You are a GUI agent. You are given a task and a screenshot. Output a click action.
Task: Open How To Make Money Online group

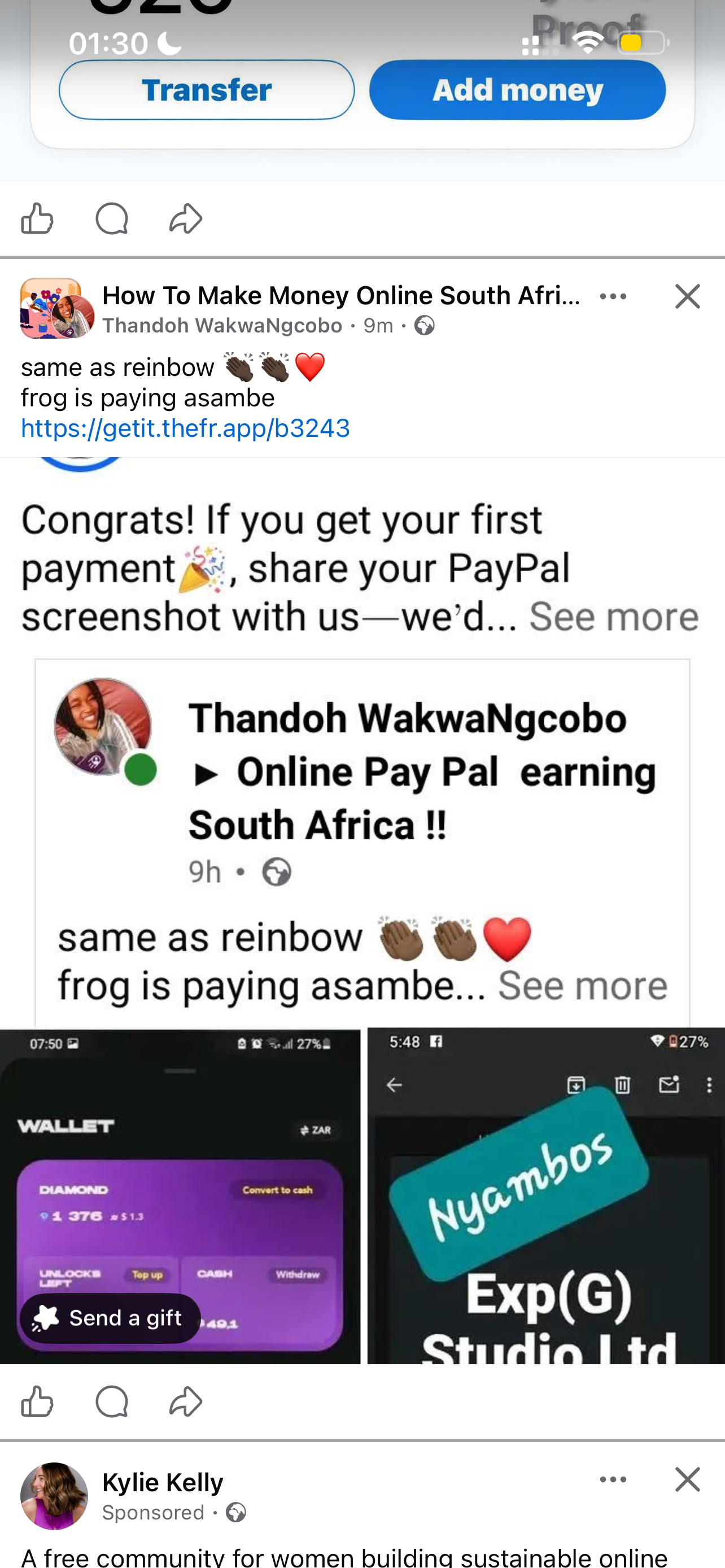point(341,296)
